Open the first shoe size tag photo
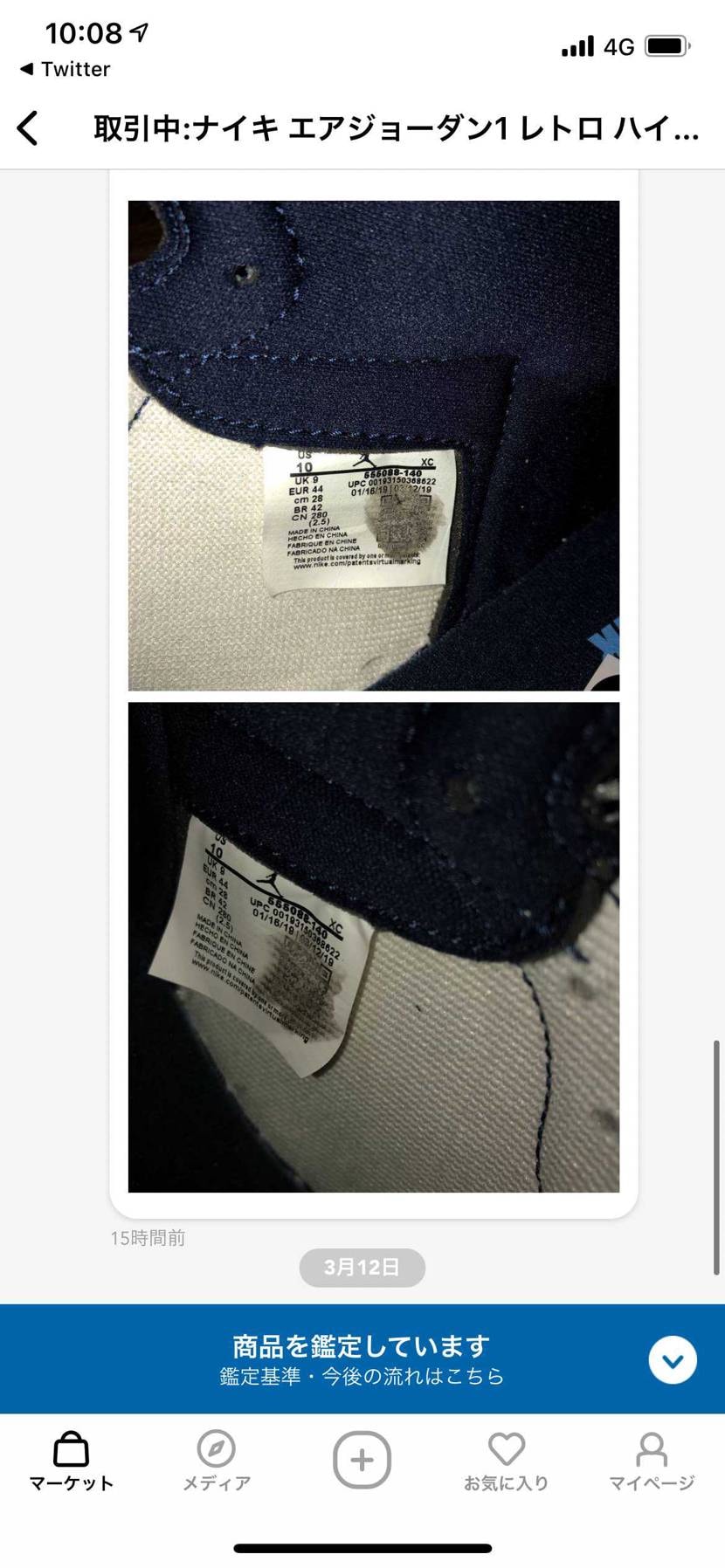The width and height of the screenshot is (725, 1568). pyautogui.click(x=374, y=445)
